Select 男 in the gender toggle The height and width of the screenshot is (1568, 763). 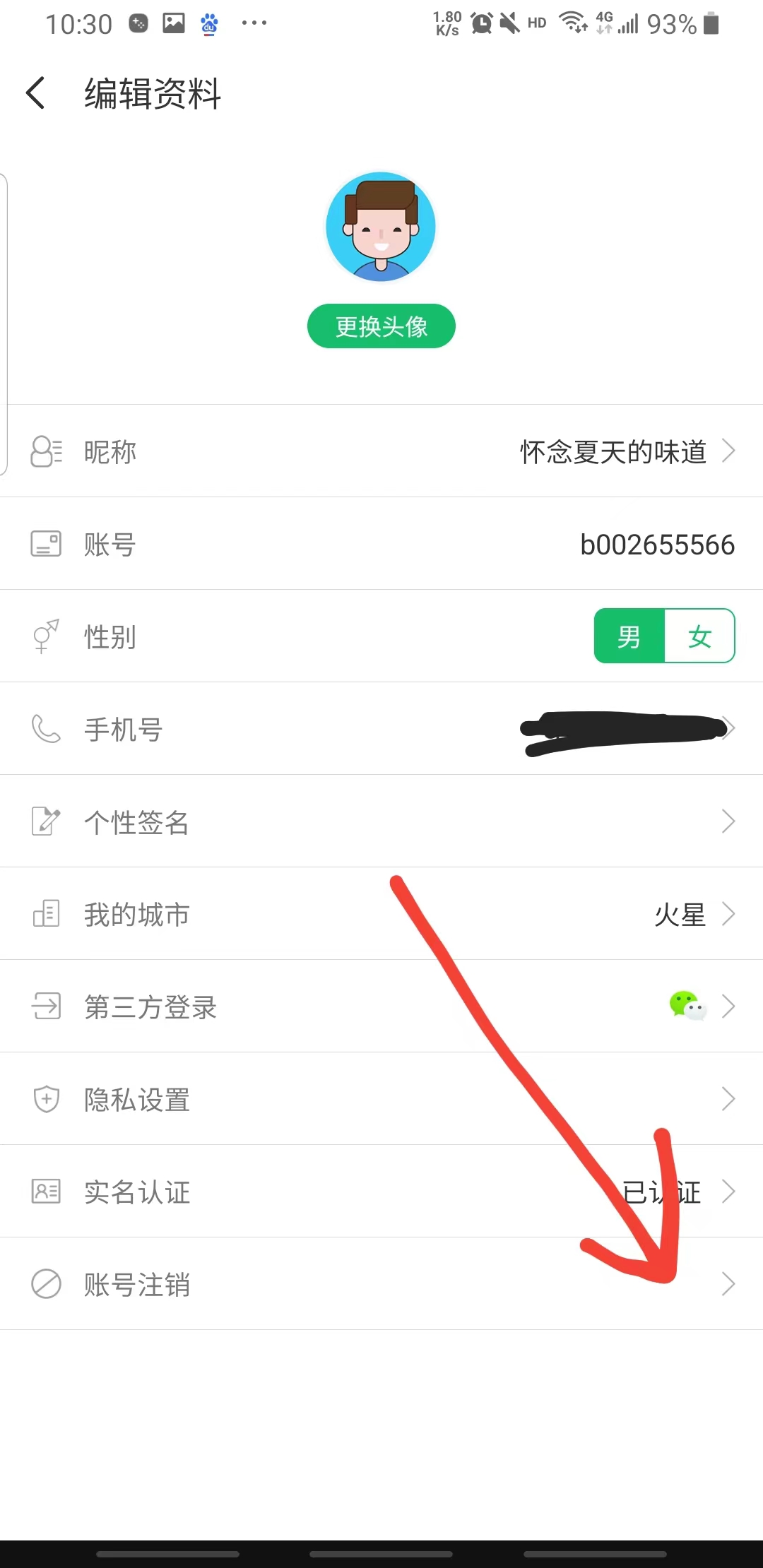coord(629,636)
